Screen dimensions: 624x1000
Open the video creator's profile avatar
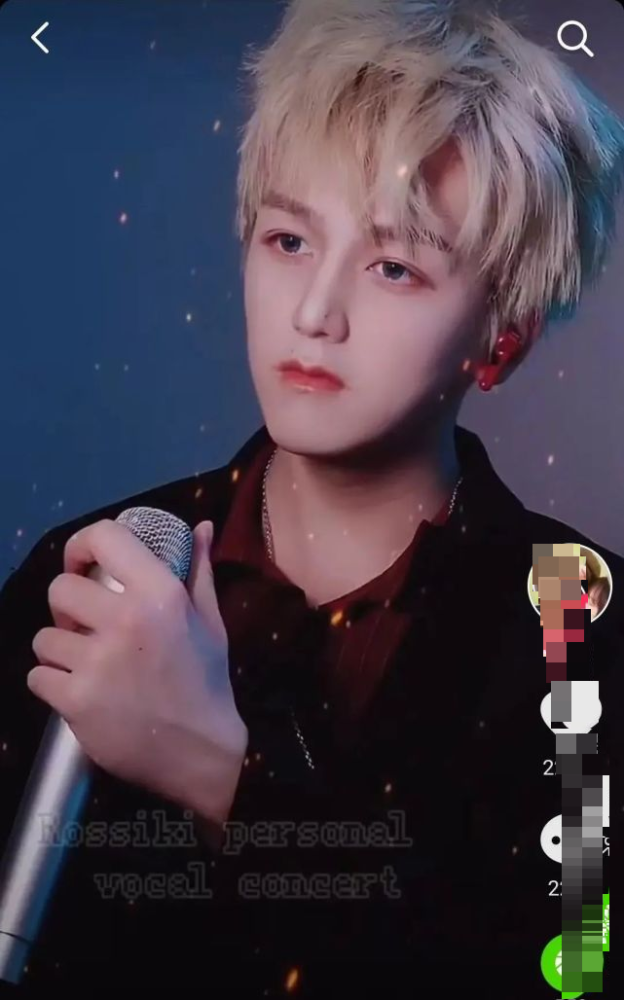568,583
